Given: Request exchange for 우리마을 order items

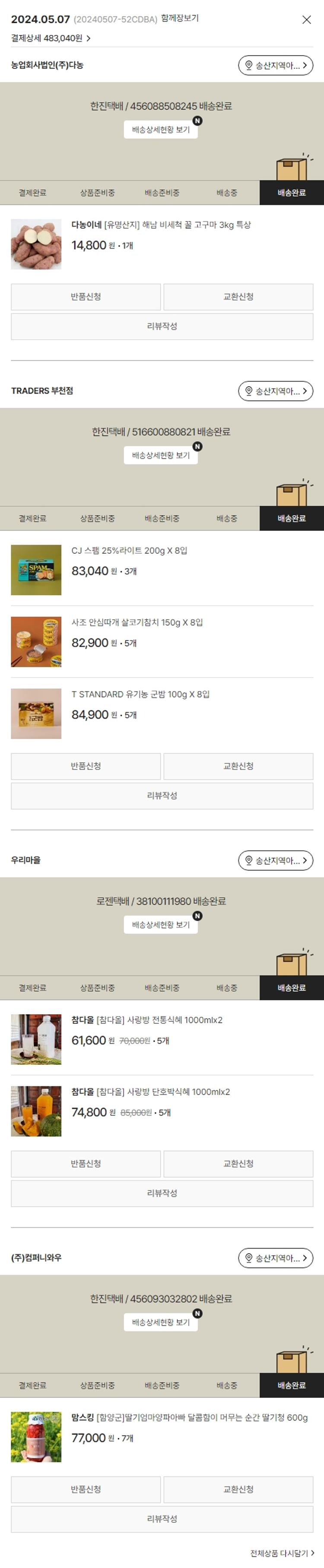Looking at the screenshot, I should point(238,1164).
